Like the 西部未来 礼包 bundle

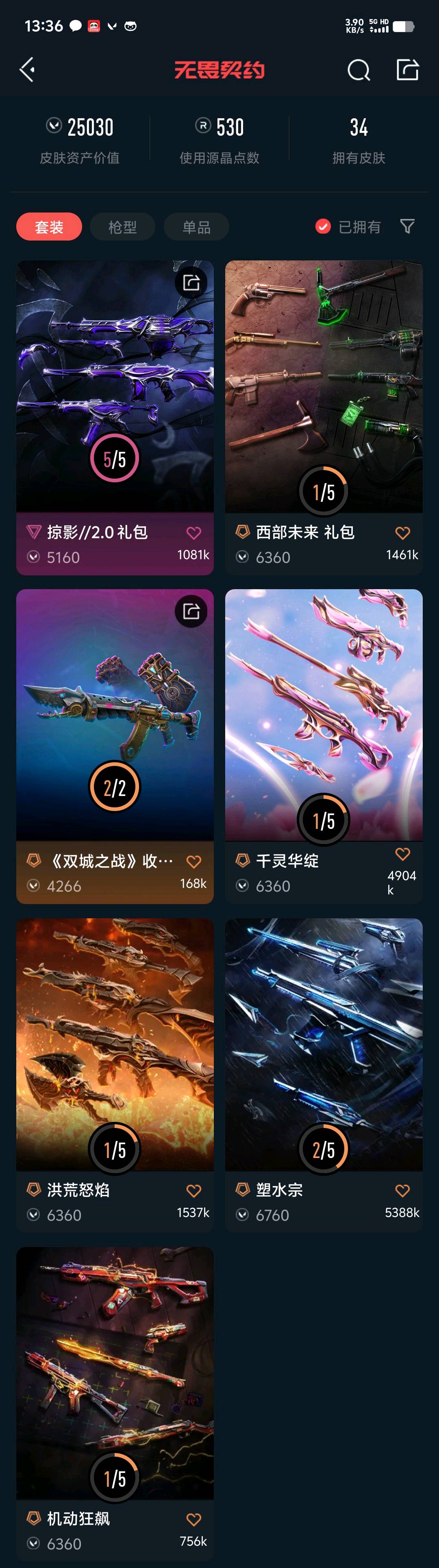402,533
